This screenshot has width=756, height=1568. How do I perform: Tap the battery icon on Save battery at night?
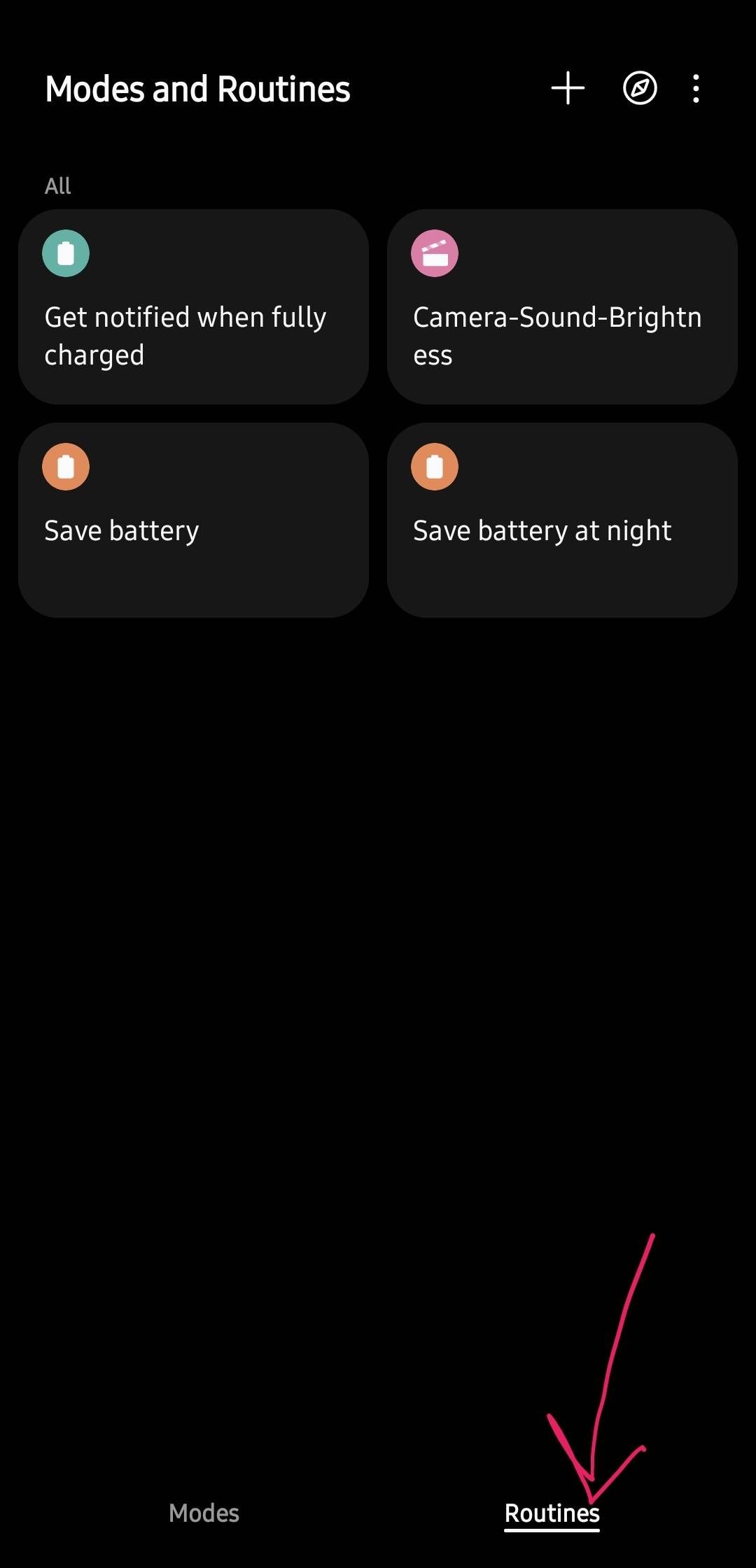coord(434,466)
